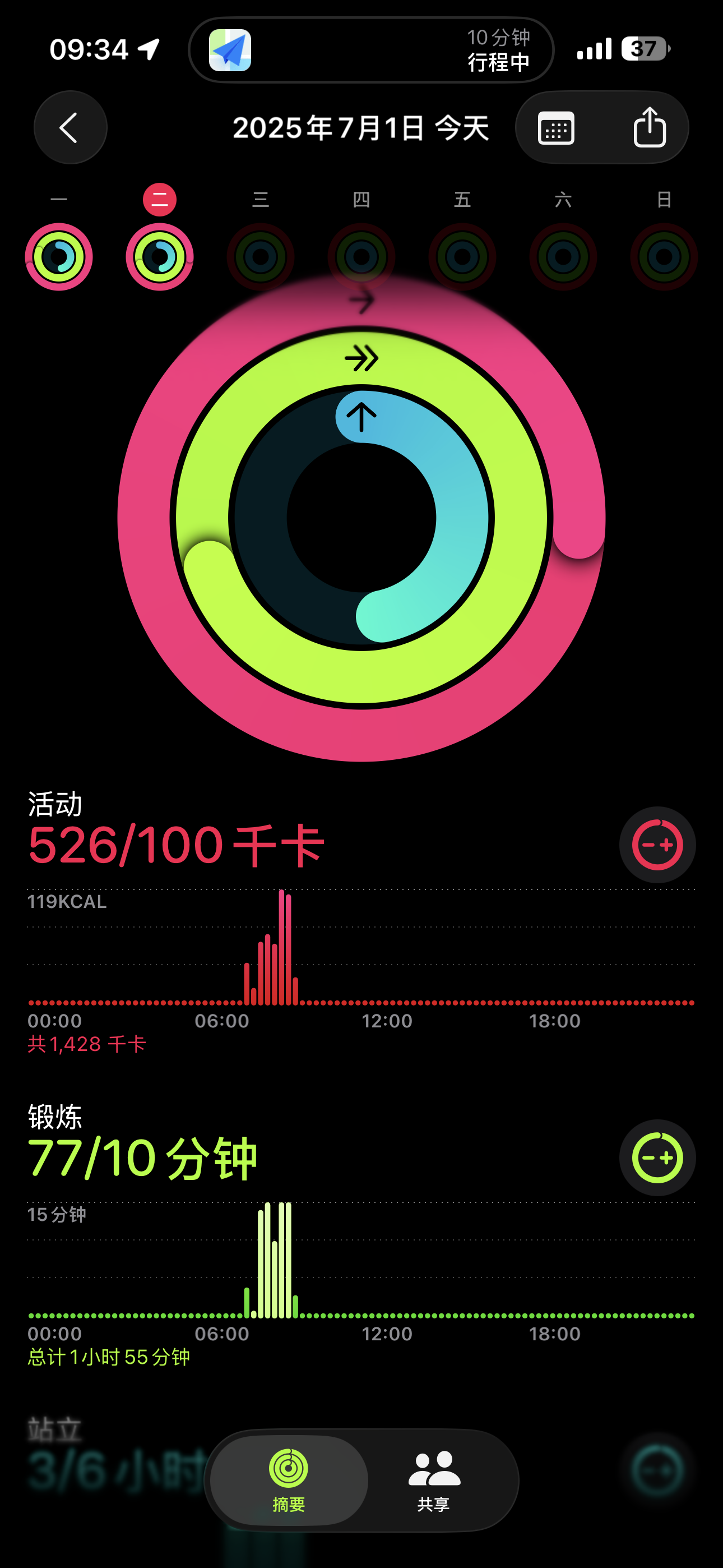The image size is (723, 1568).
Task: Open the 行程中 live activity pill
Action: click(x=371, y=50)
